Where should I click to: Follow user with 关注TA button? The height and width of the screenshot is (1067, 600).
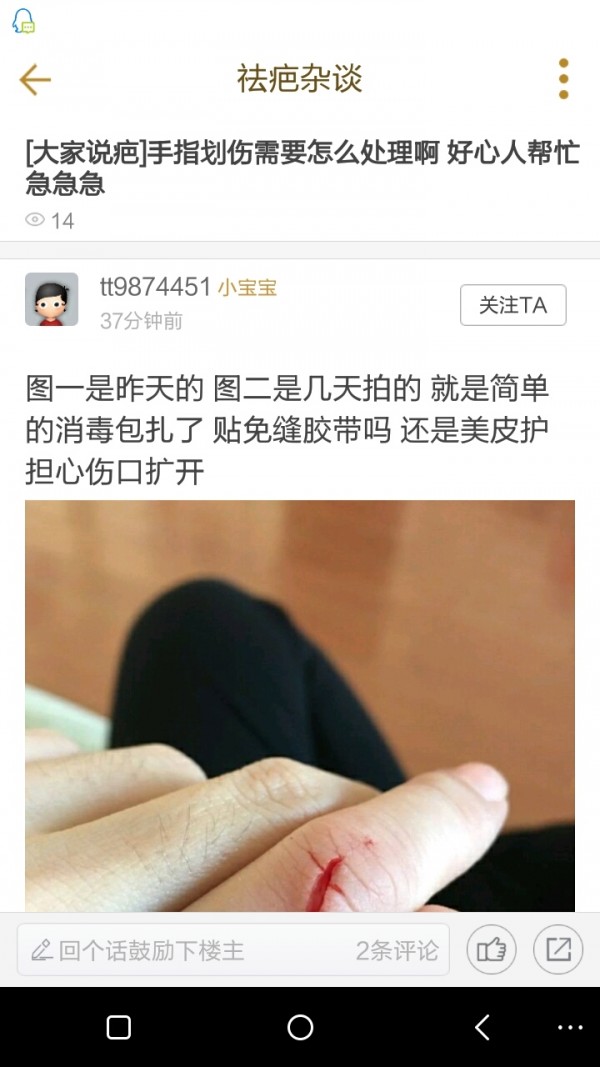512,305
